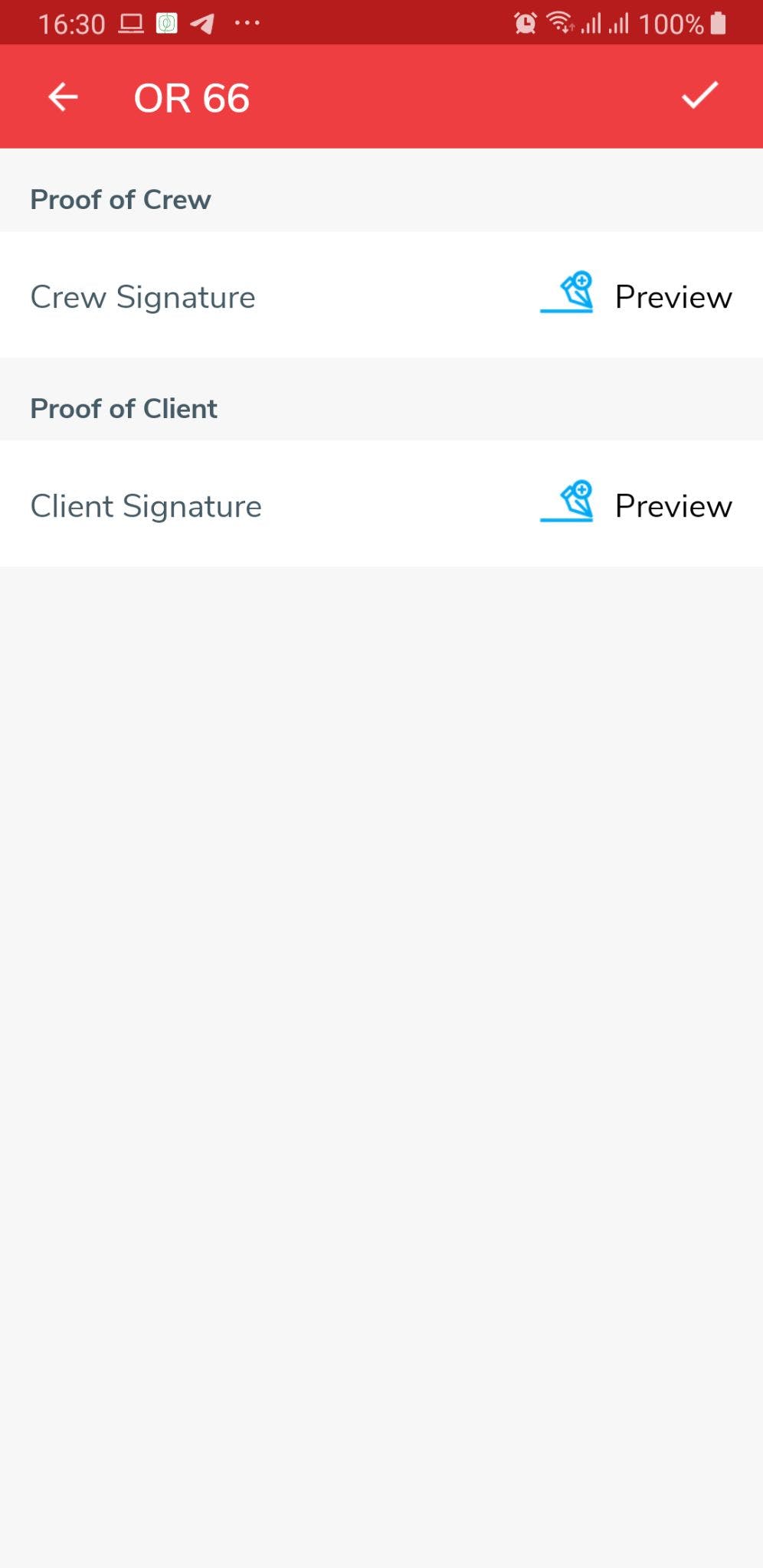Go back using the arrow icon
This screenshot has height=1568, width=763.
pyautogui.click(x=63, y=97)
